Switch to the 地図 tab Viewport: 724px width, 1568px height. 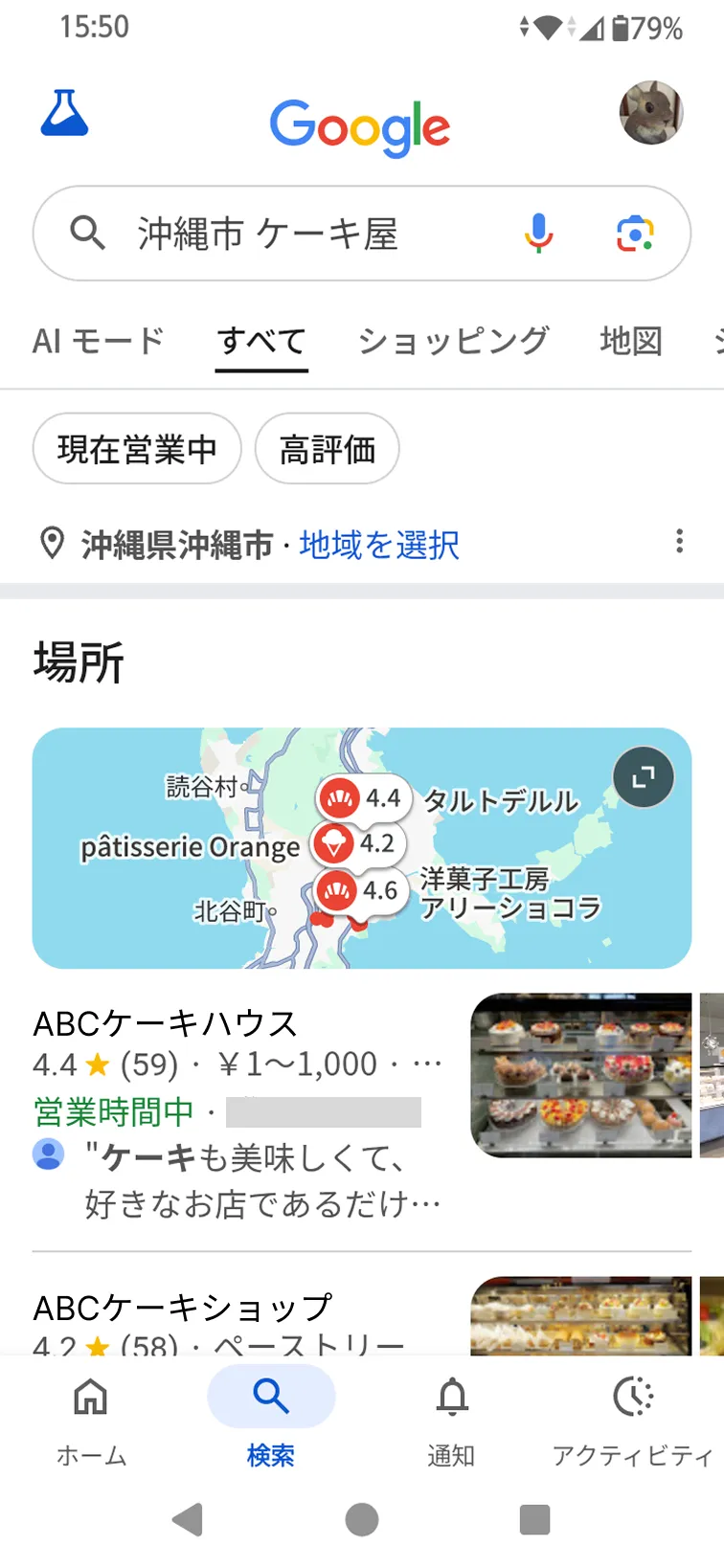point(631,342)
